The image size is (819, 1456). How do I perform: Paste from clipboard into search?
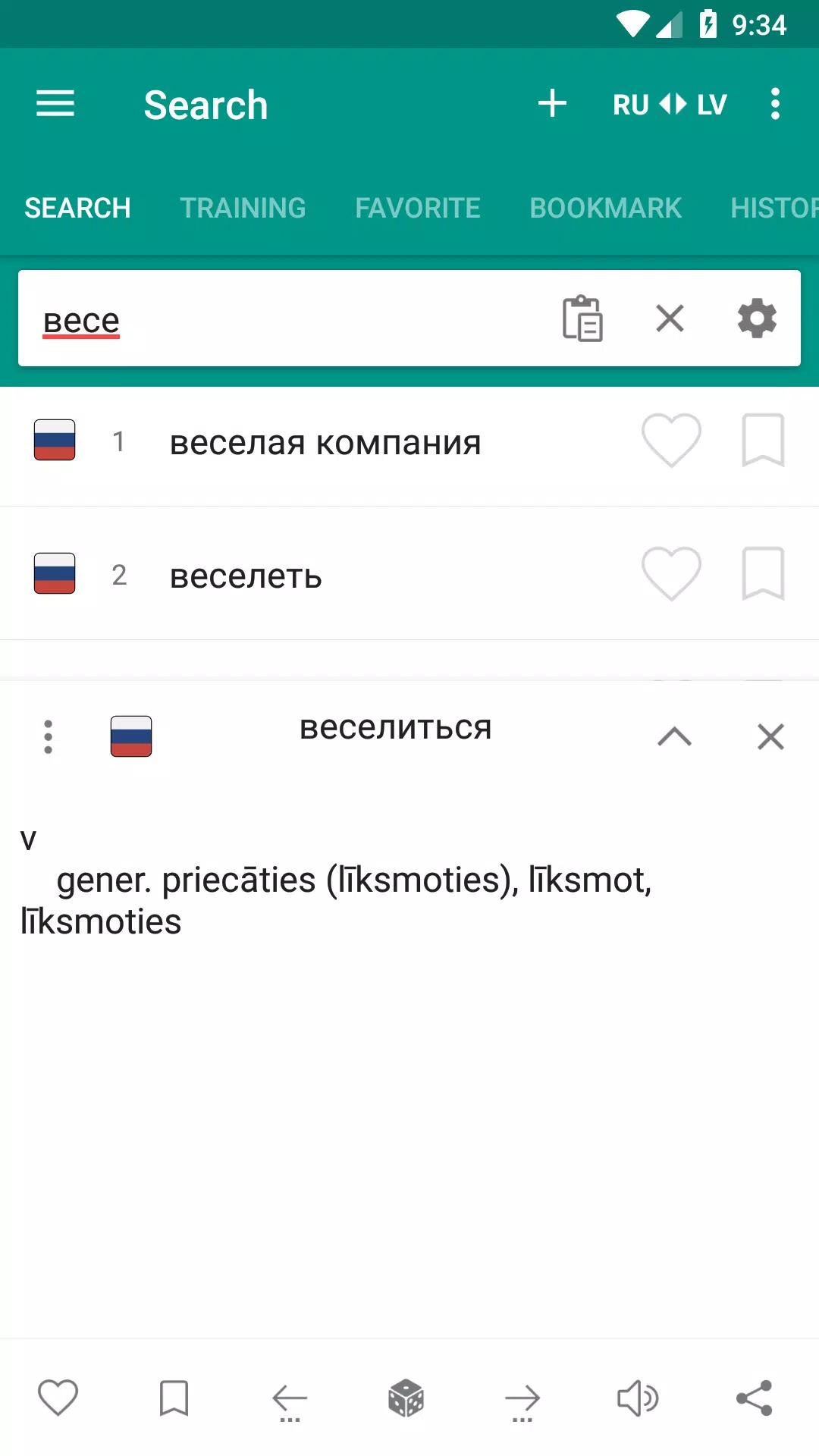point(582,318)
